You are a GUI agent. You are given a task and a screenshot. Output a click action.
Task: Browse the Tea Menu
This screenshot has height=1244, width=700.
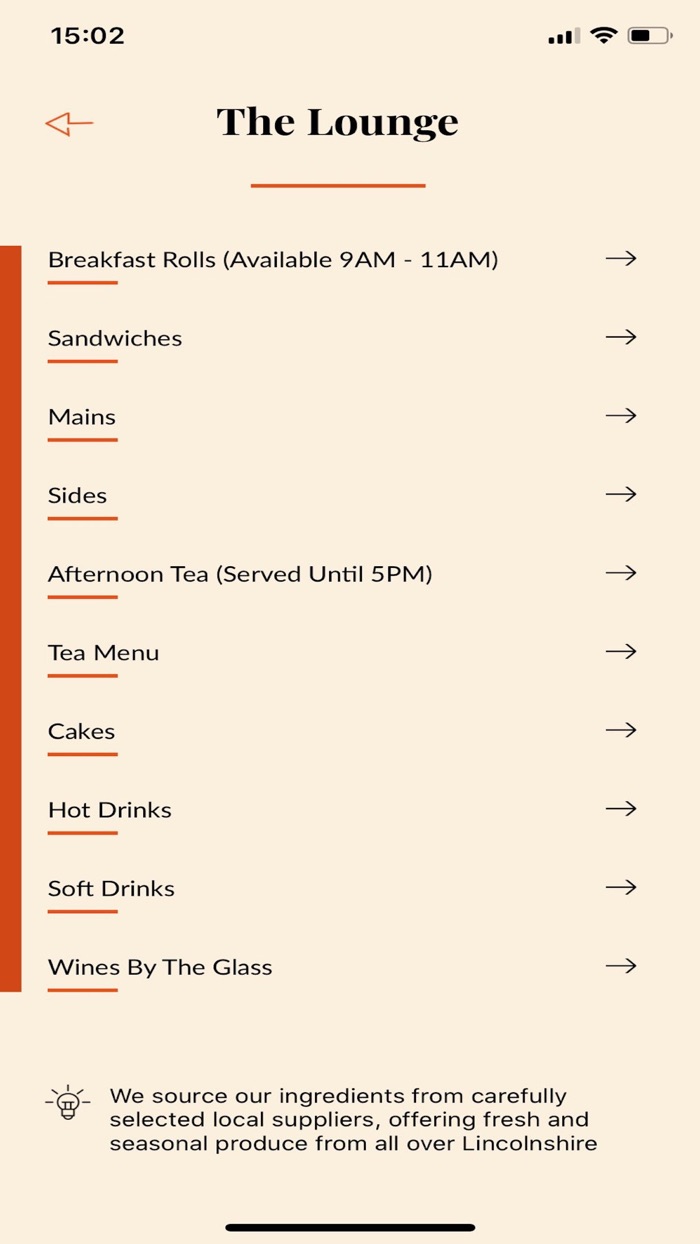[104, 653]
